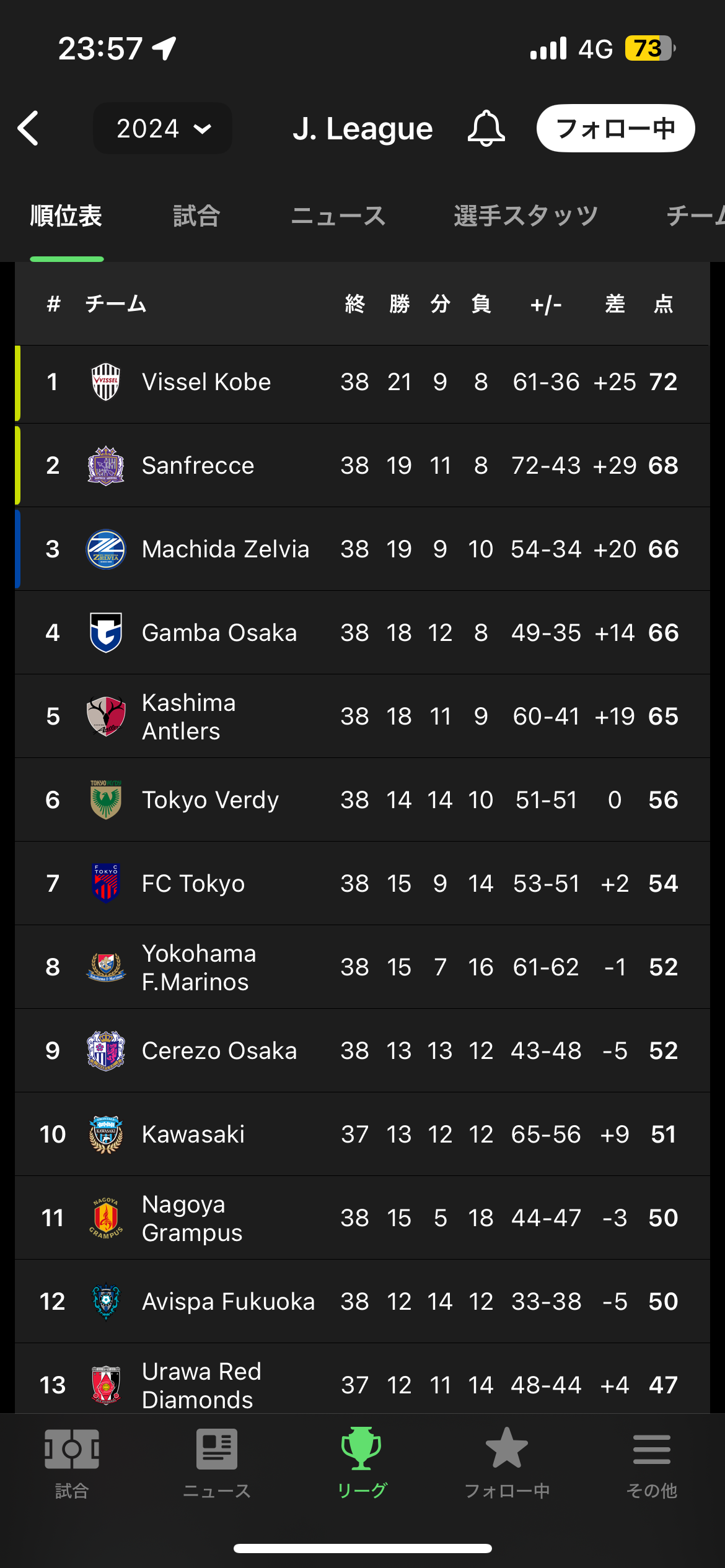Viewport: 725px width, 1568px height.
Task: Open Tokyo Verdy row
Action: pyautogui.click(x=362, y=800)
